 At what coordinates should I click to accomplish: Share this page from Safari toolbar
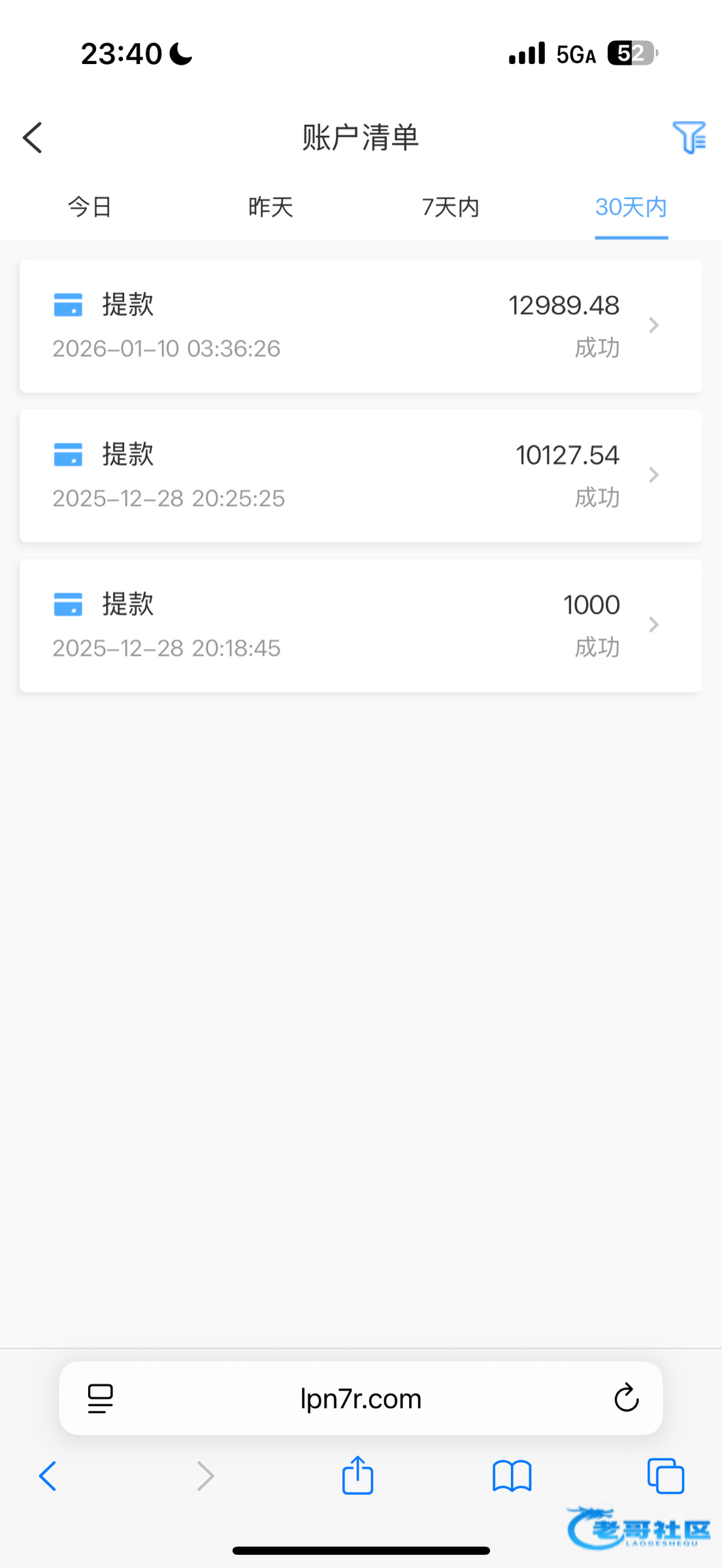pyautogui.click(x=357, y=1476)
